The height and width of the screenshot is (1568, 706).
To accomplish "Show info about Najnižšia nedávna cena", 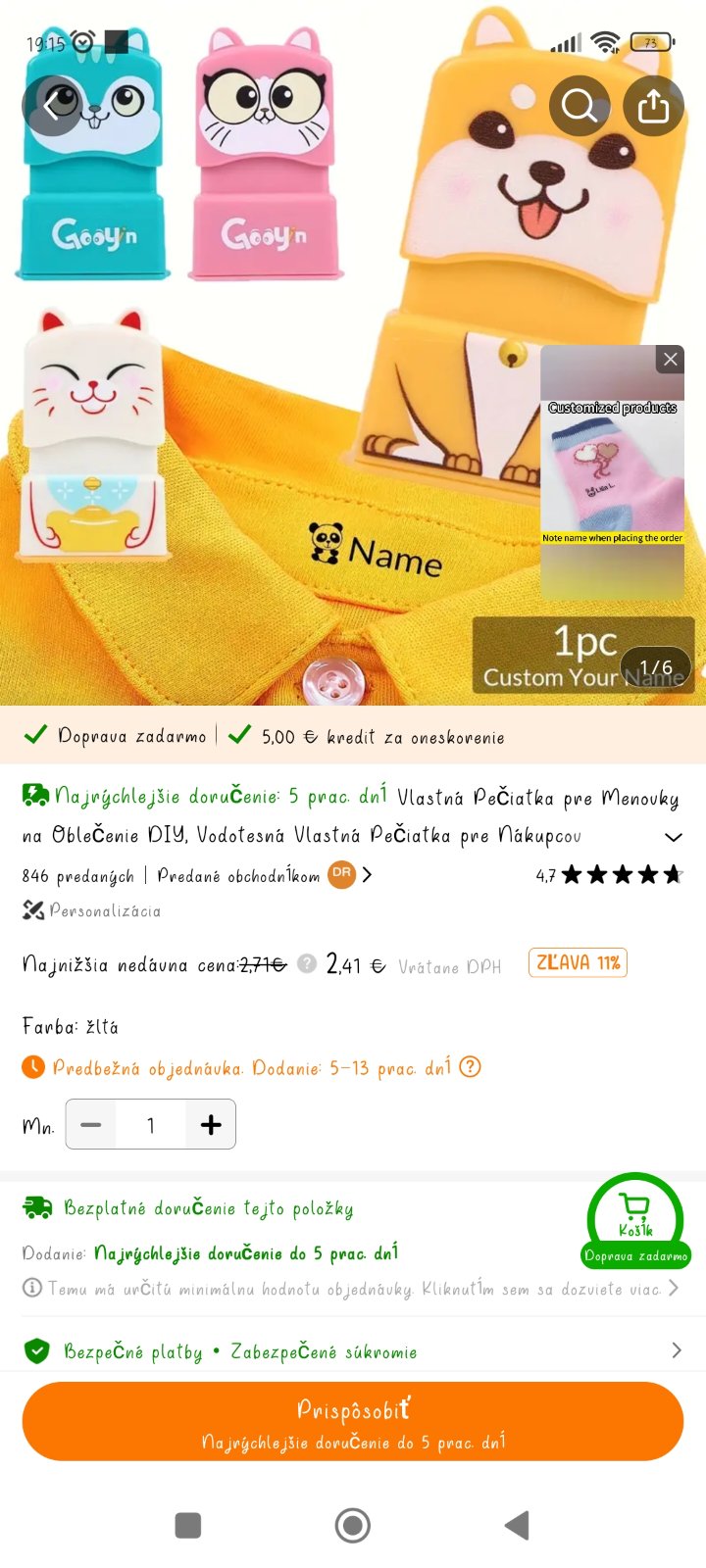I will [307, 964].
